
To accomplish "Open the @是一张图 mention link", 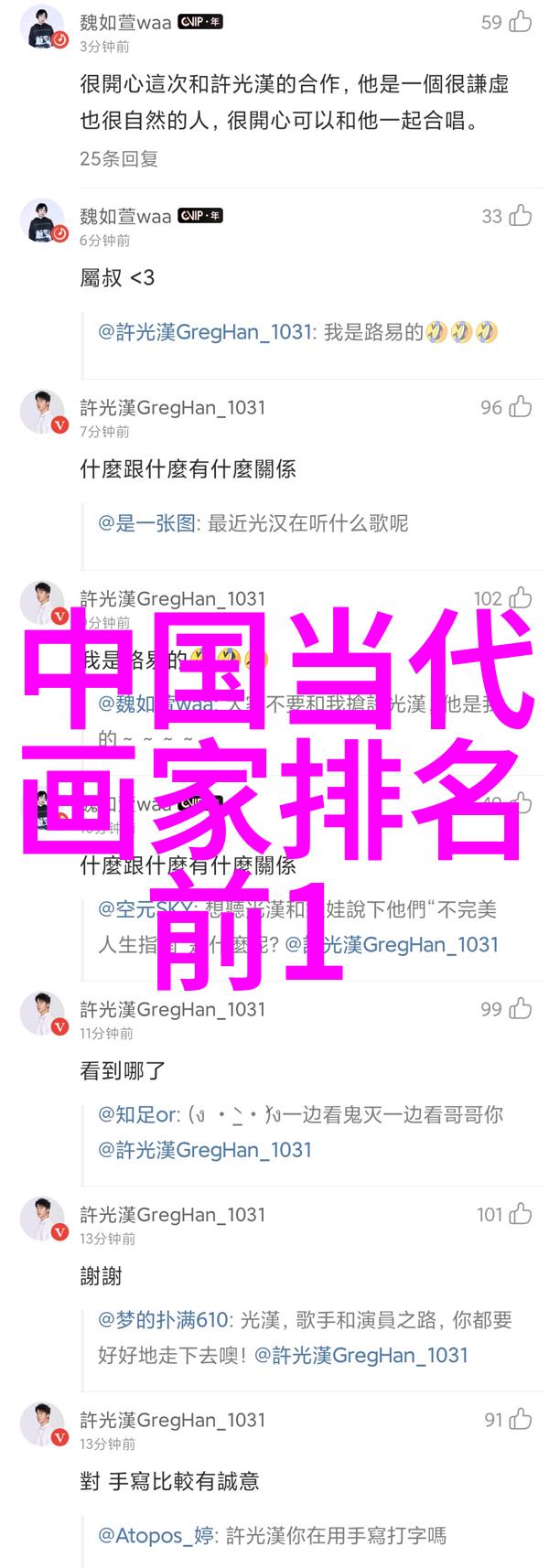I will (147, 523).
